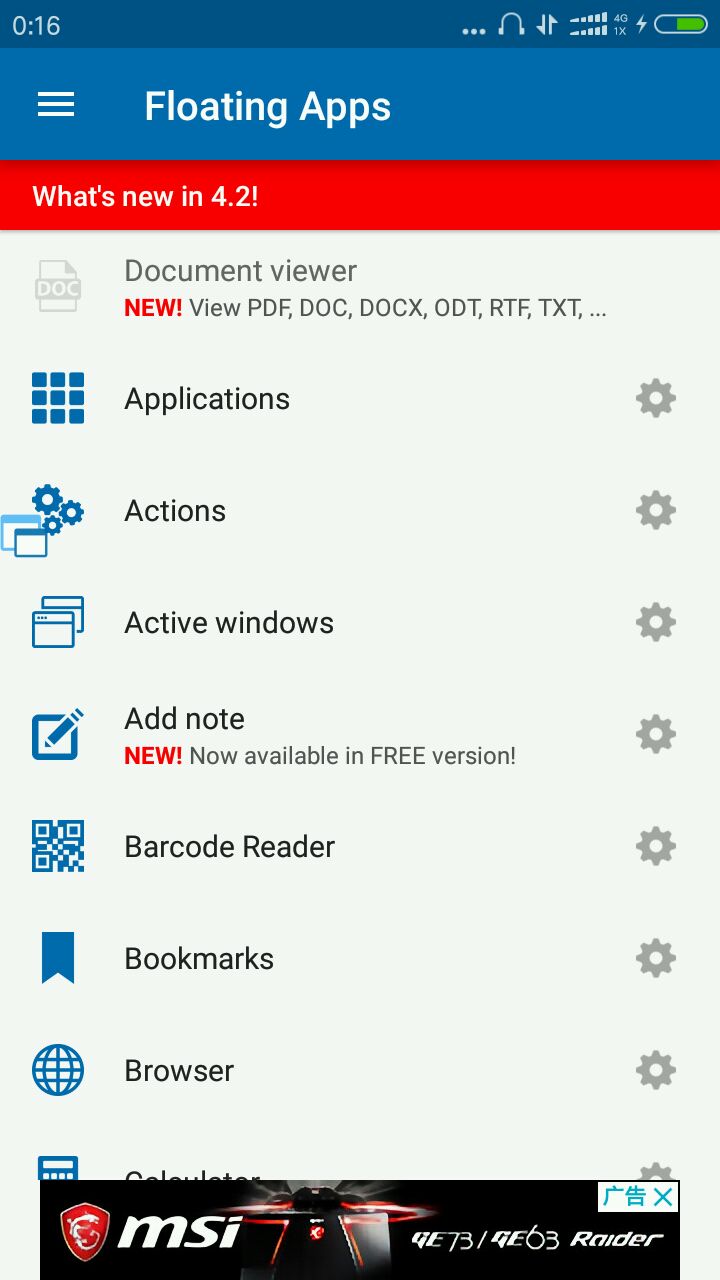Open settings gear for Actions
The height and width of the screenshot is (1280, 720).
coord(656,511)
